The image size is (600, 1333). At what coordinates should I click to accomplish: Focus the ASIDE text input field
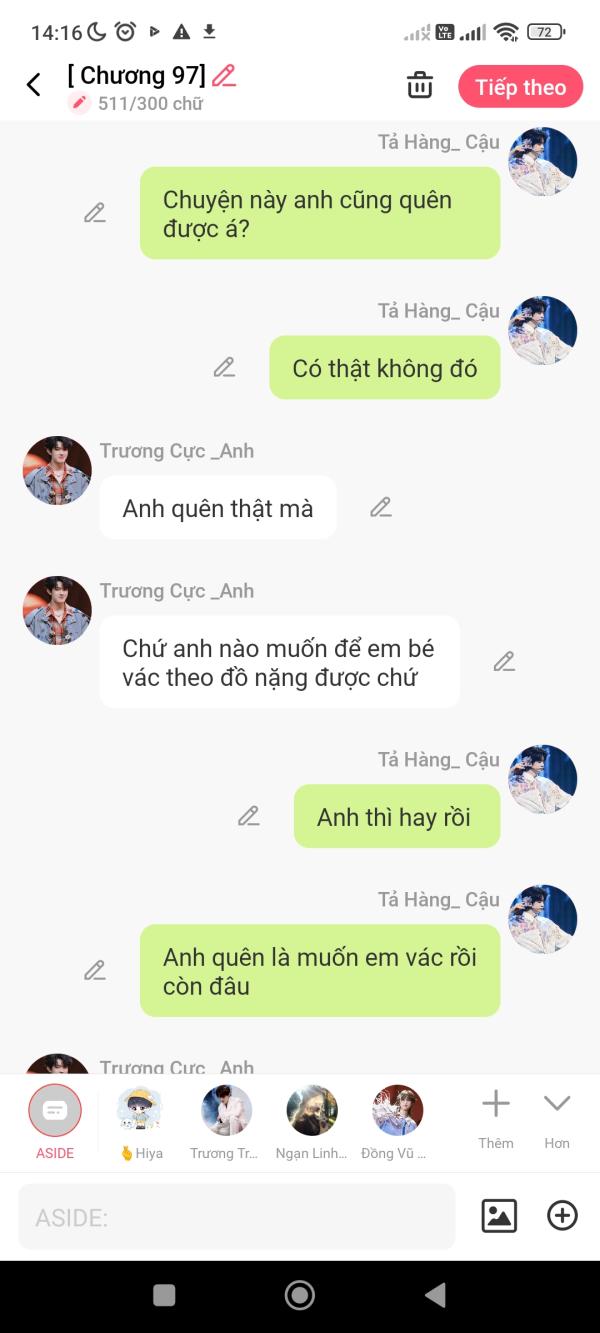click(x=237, y=1217)
